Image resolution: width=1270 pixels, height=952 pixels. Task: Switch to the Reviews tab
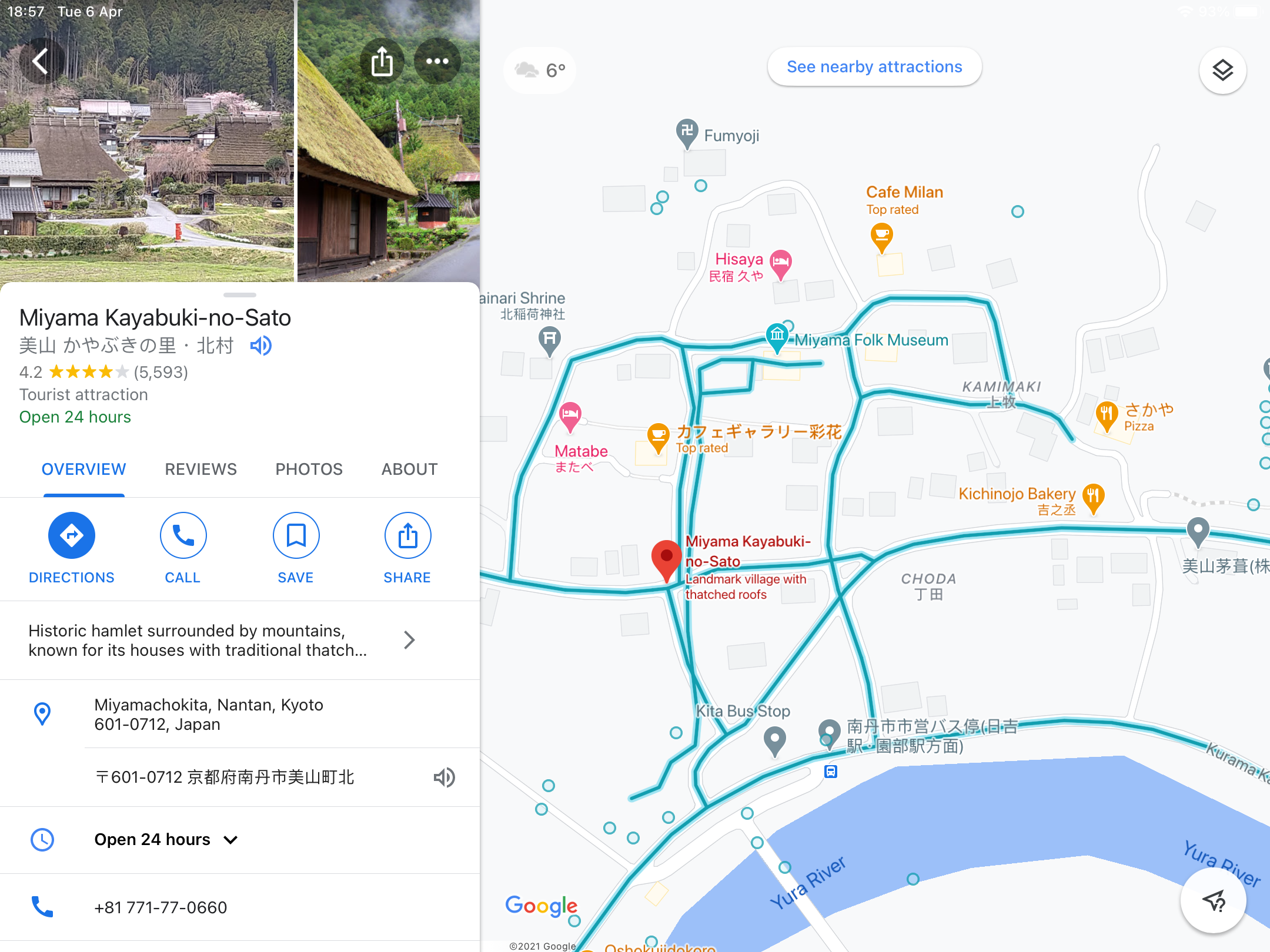200,469
